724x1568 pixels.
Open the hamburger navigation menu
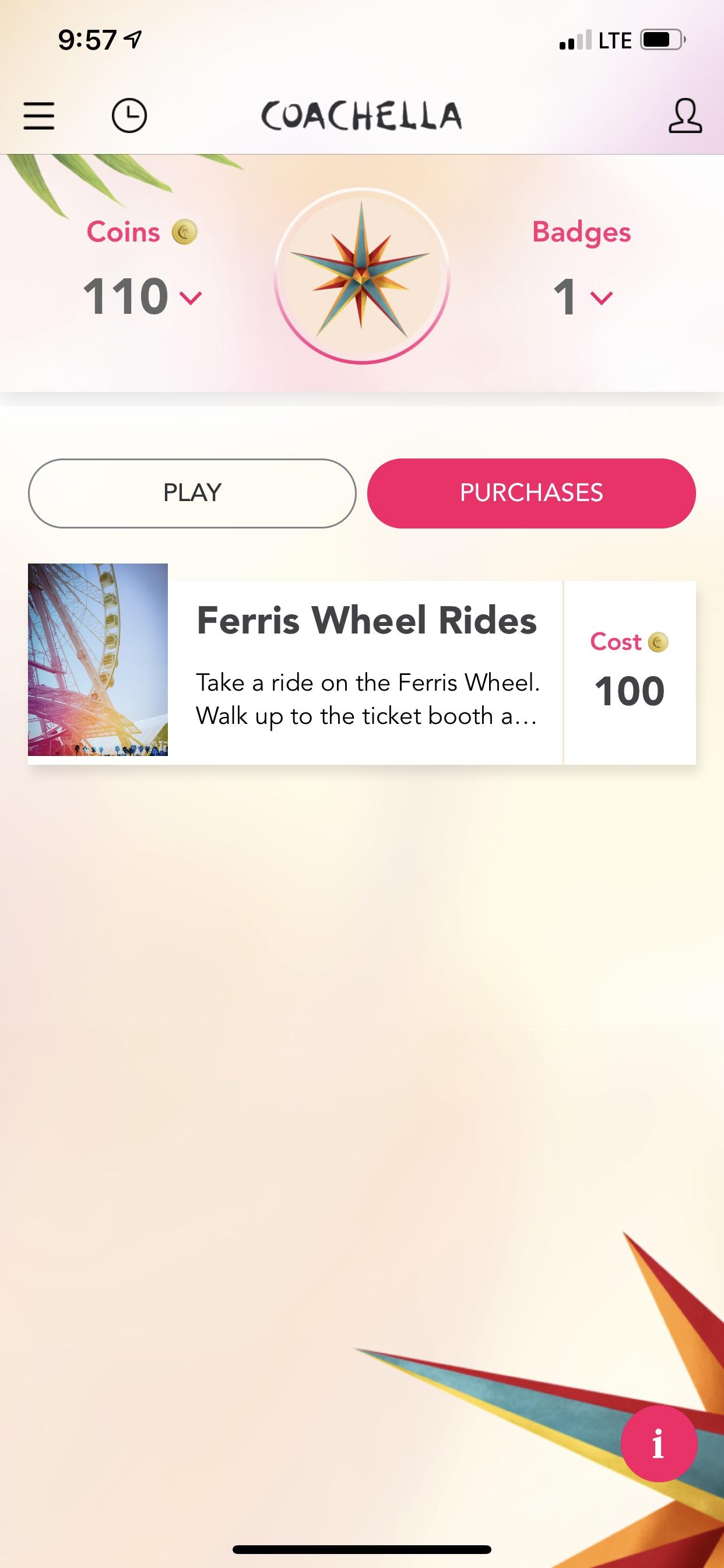[x=39, y=116]
